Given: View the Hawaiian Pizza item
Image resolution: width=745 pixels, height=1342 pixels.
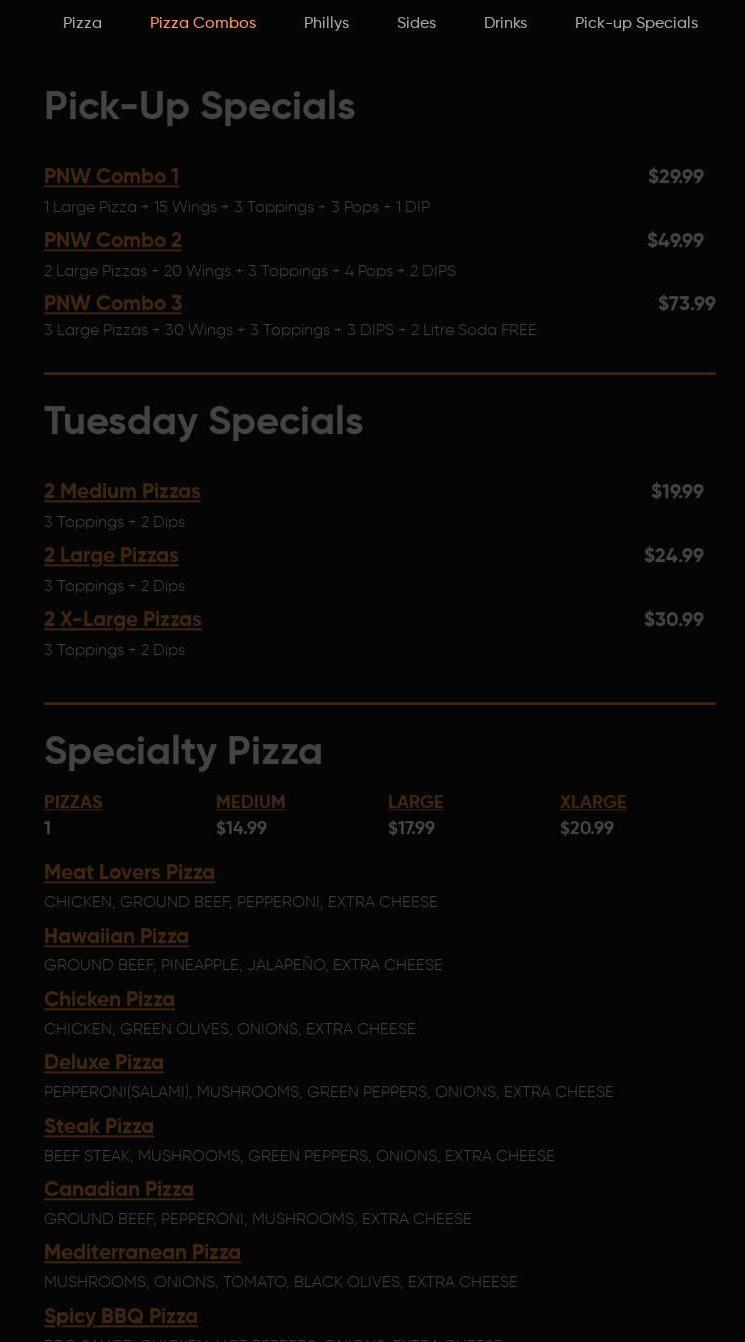Looking at the screenshot, I should (x=116, y=937).
